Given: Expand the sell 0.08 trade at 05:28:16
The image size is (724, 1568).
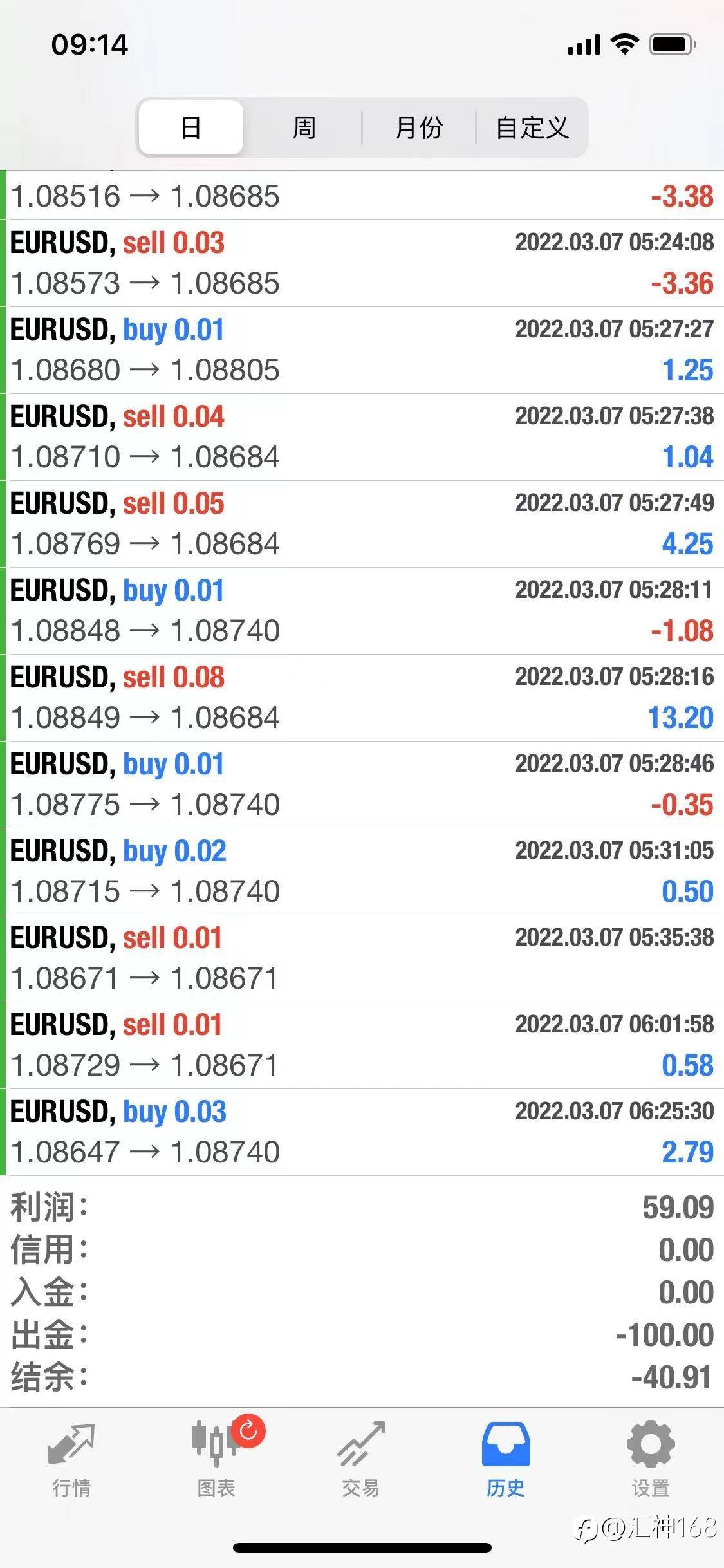Looking at the screenshot, I should [x=362, y=698].
